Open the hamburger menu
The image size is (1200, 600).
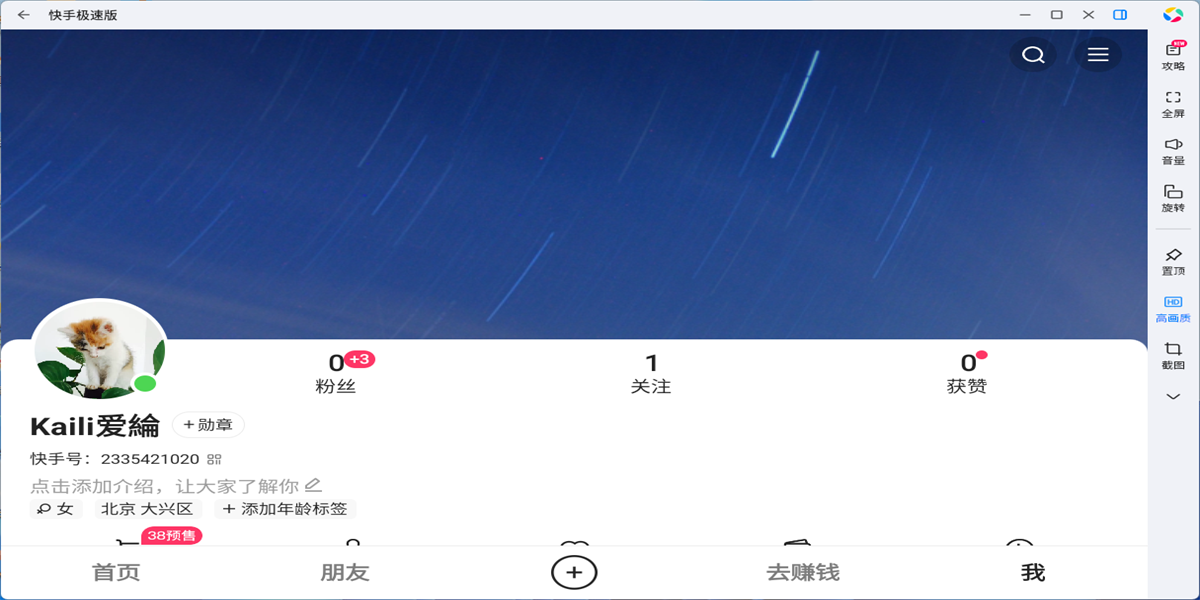click(1098, 55)
